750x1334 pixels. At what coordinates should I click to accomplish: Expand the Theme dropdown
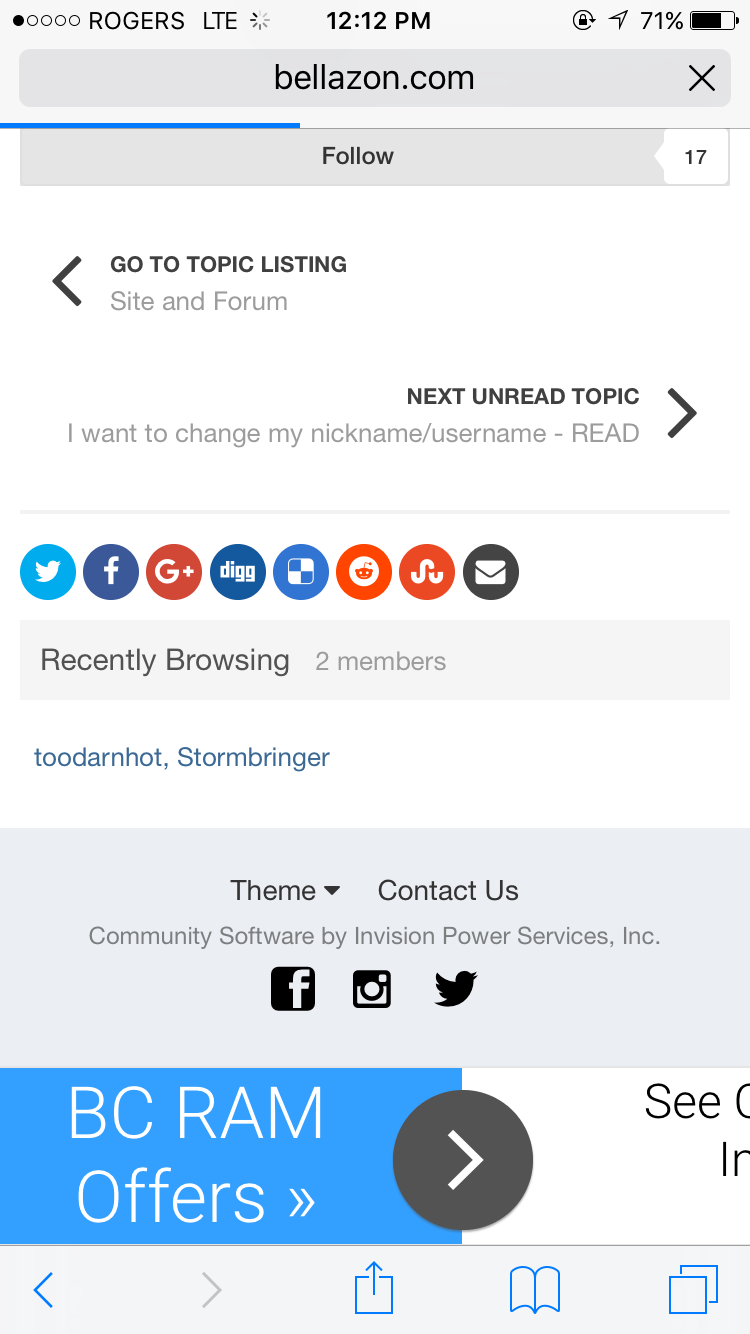pos(285,890)
